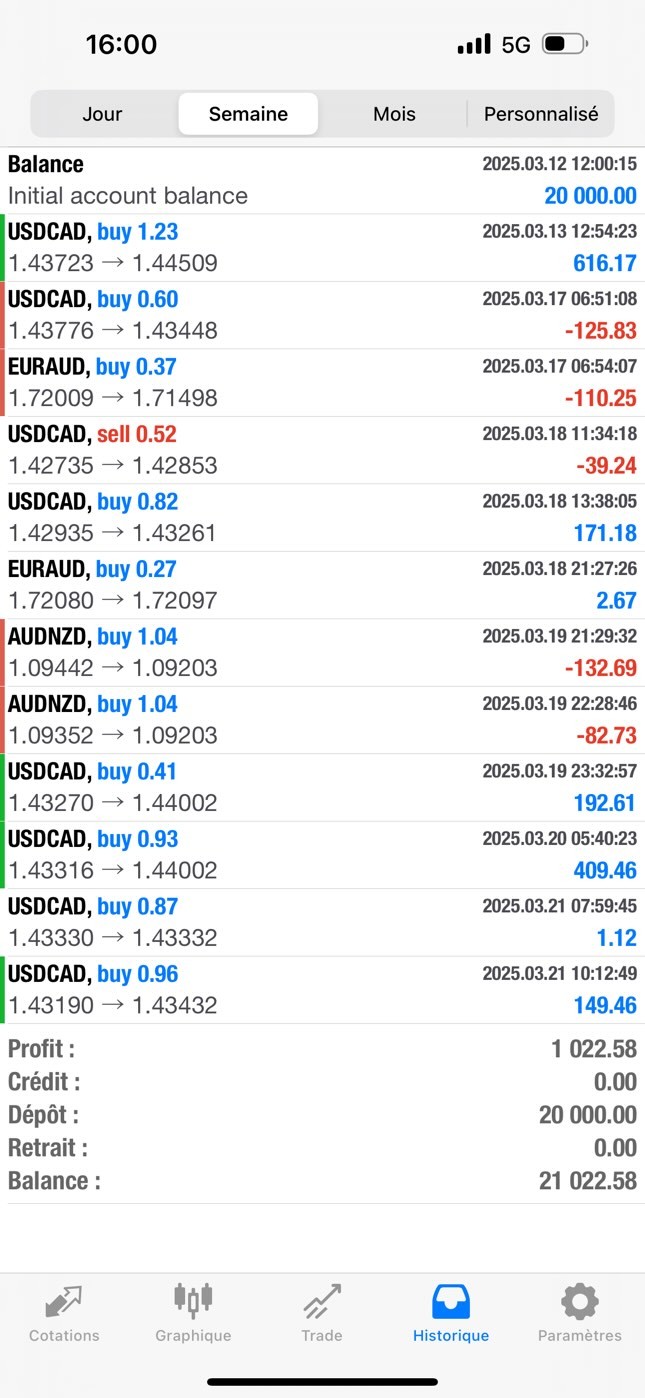Switch to the Jour period filter

[103, 114]
